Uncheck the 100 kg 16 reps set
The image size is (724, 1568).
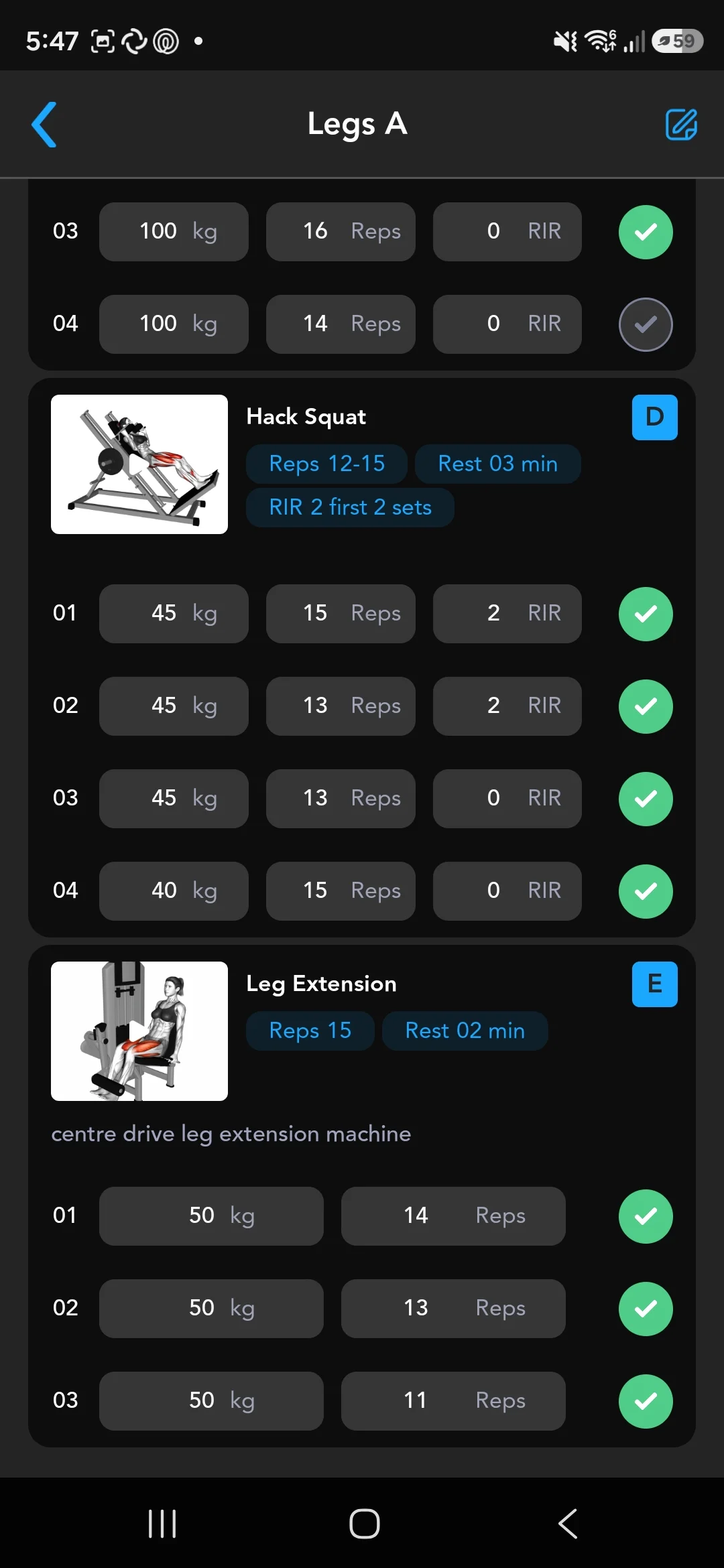click(646, 232)
